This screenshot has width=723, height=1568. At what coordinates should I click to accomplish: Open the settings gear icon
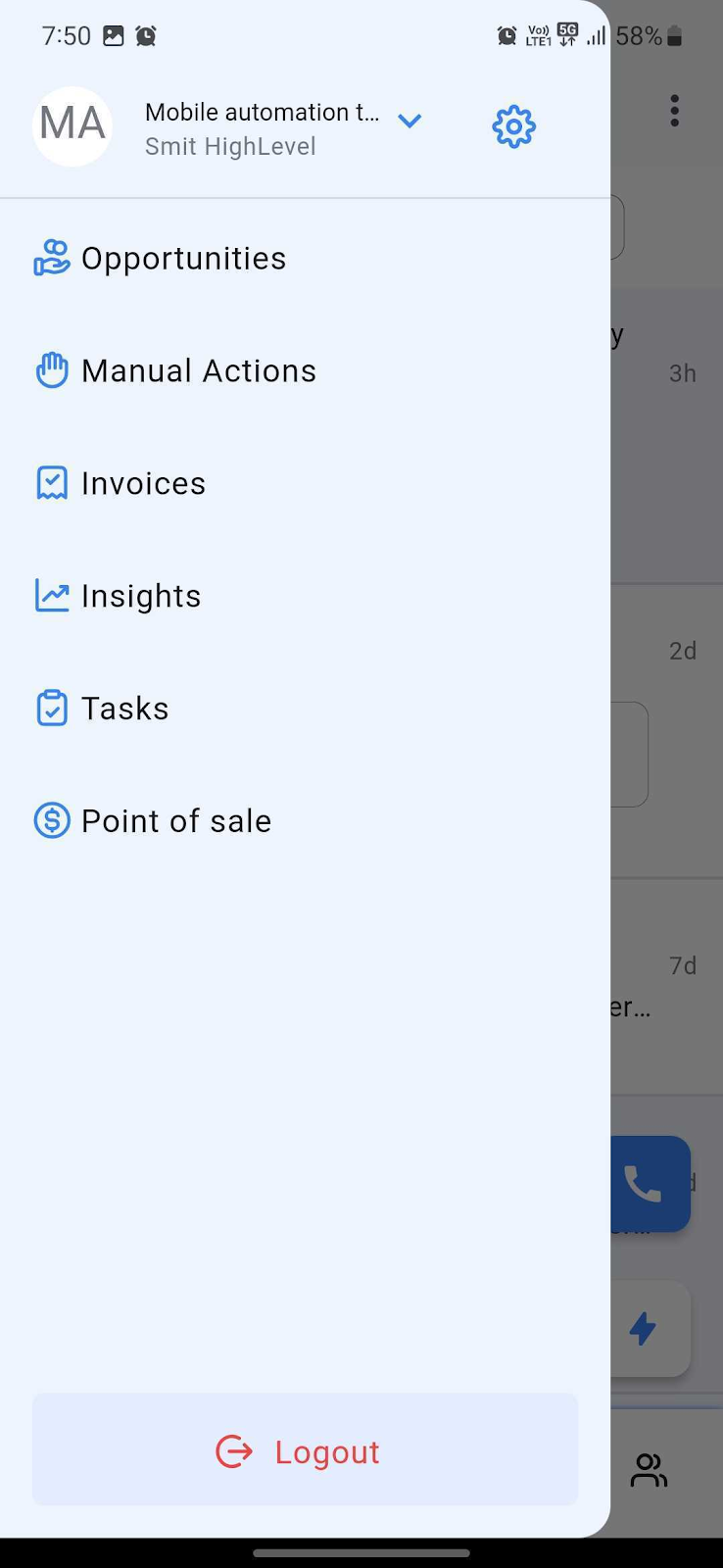513,126
